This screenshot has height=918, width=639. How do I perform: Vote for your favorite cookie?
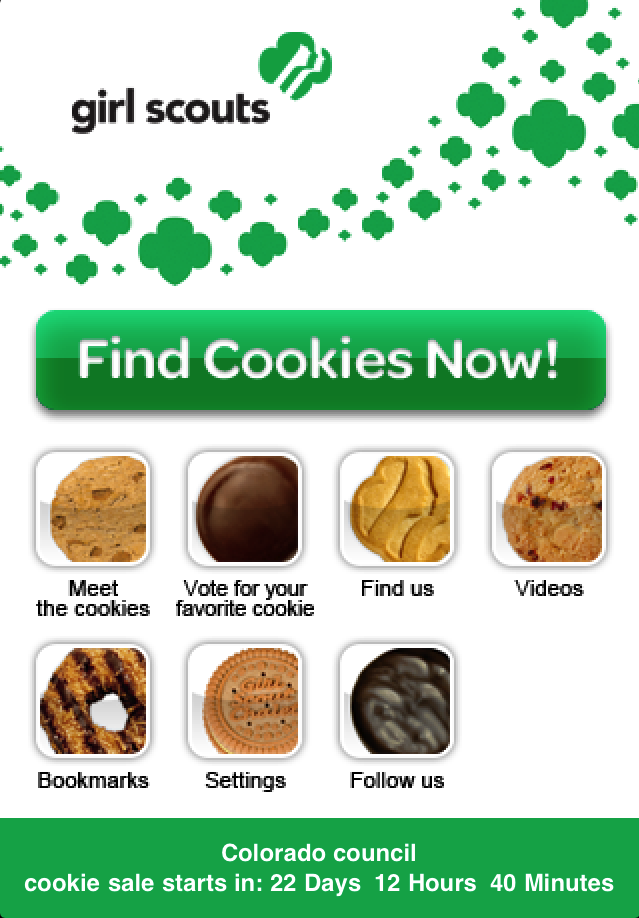pyautogui.click(x=245, y=508)
